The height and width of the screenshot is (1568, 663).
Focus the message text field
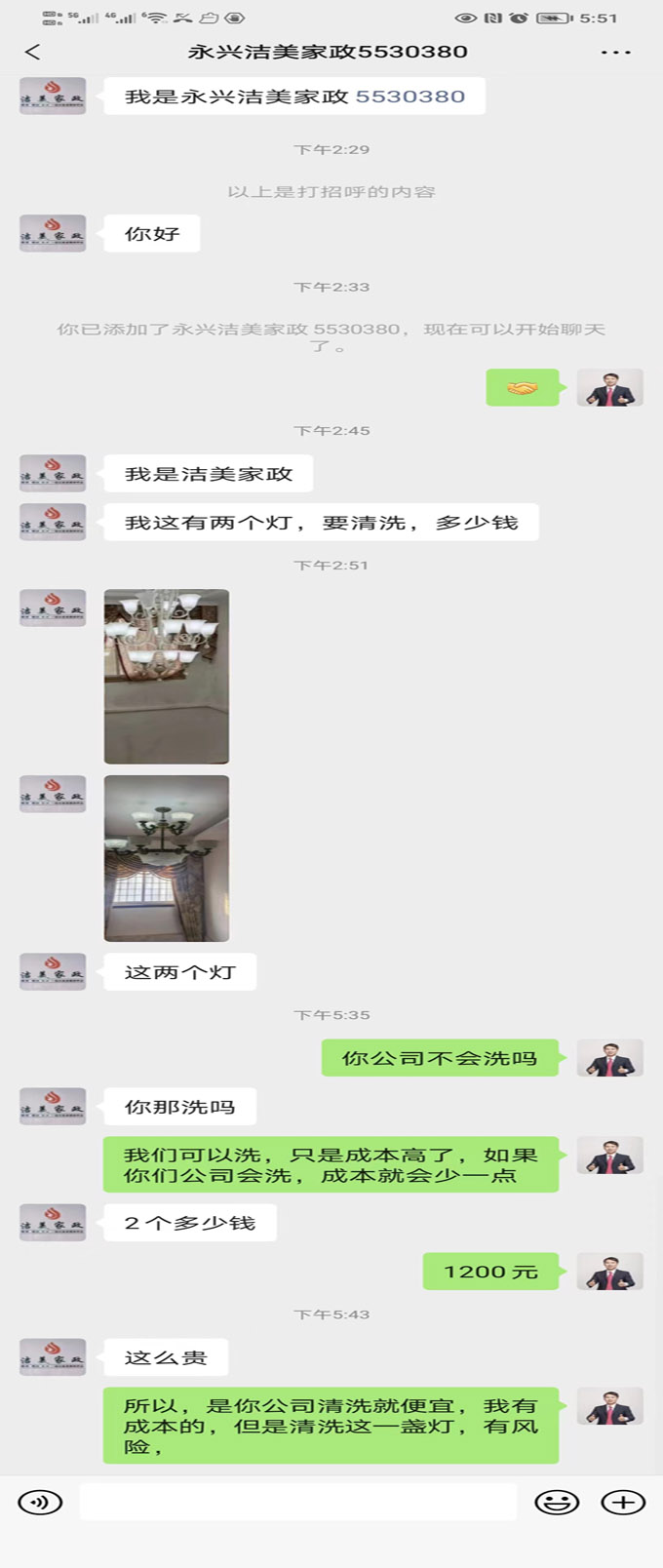coord(297,1502)
